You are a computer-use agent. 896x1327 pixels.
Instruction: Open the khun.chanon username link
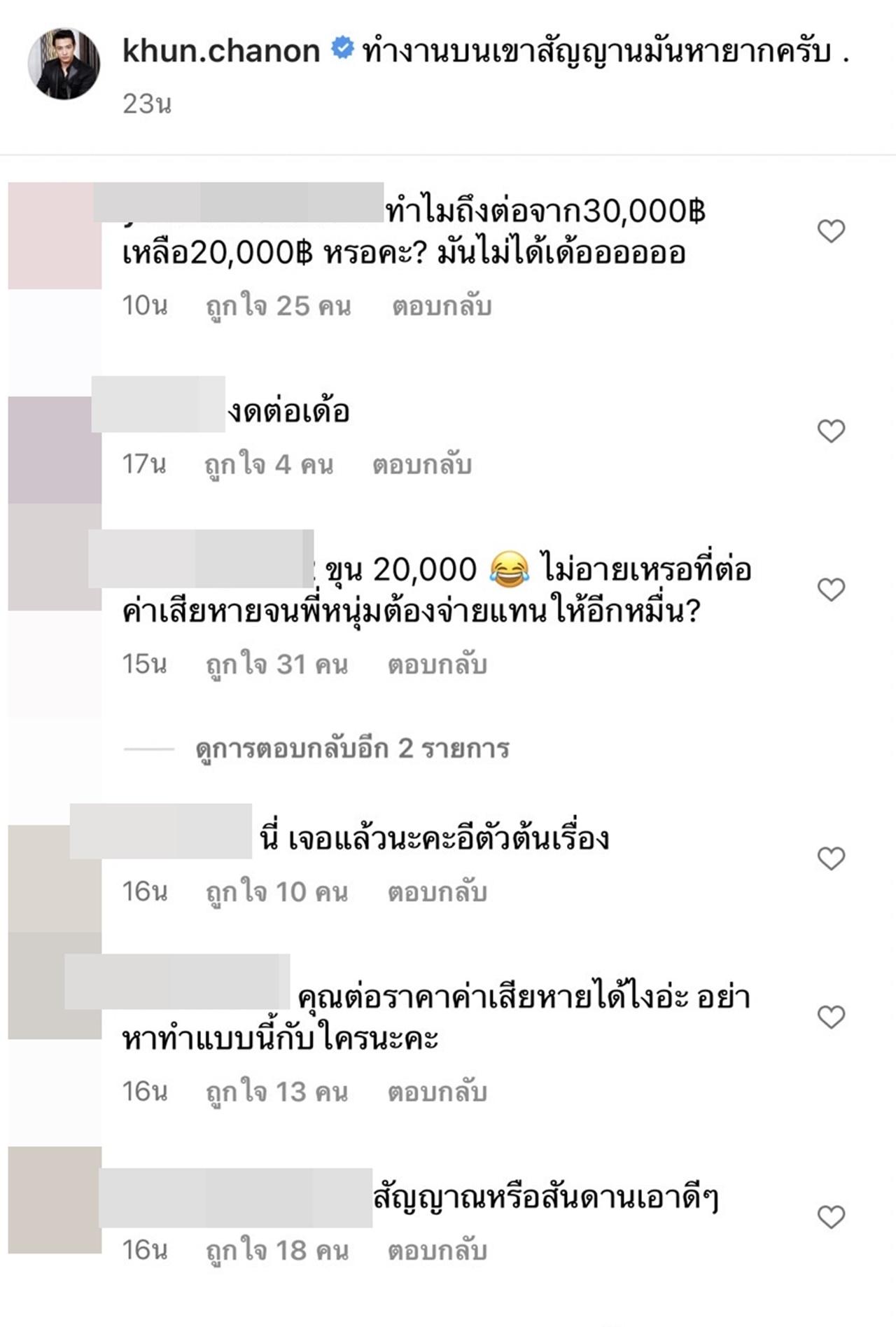point(221,51)
